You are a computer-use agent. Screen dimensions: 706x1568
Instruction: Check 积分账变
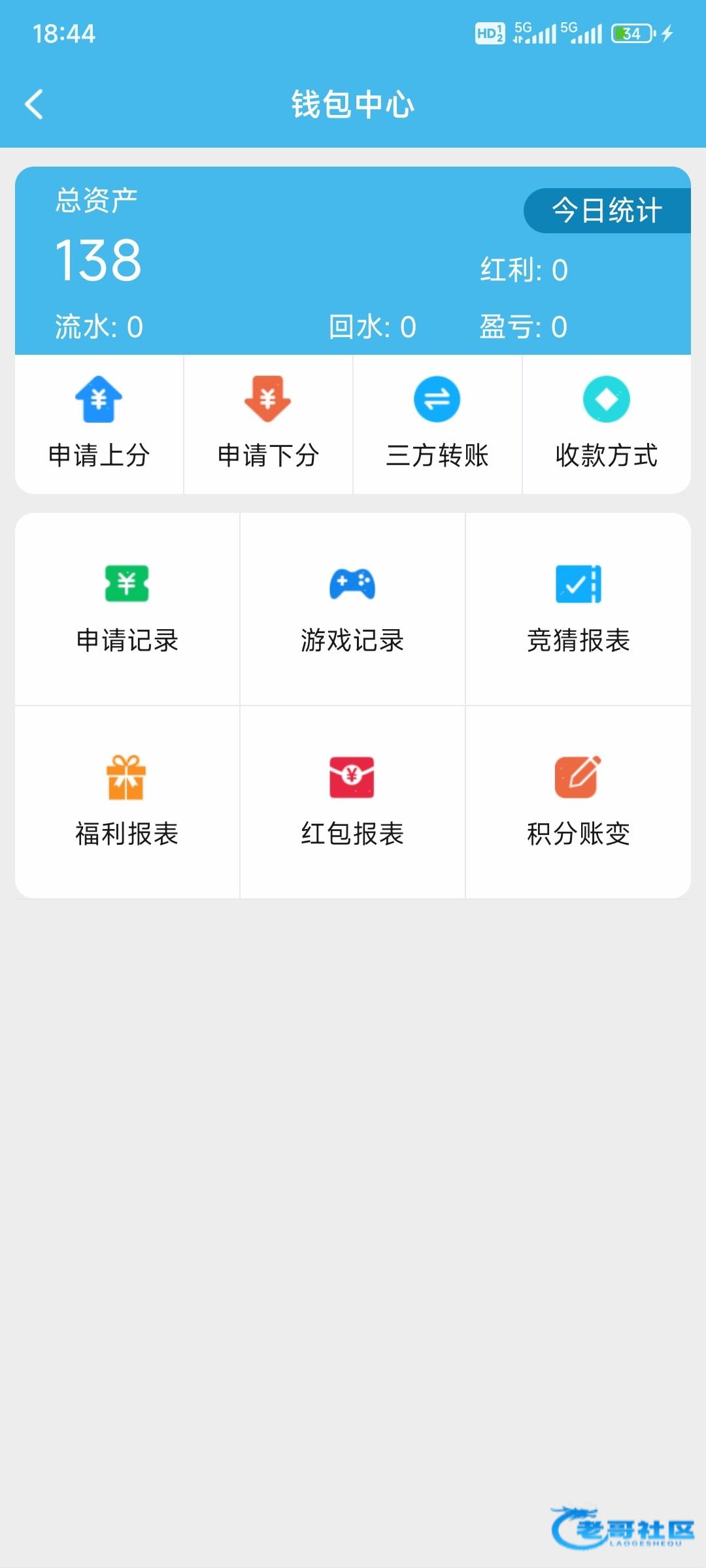point(578,802)
